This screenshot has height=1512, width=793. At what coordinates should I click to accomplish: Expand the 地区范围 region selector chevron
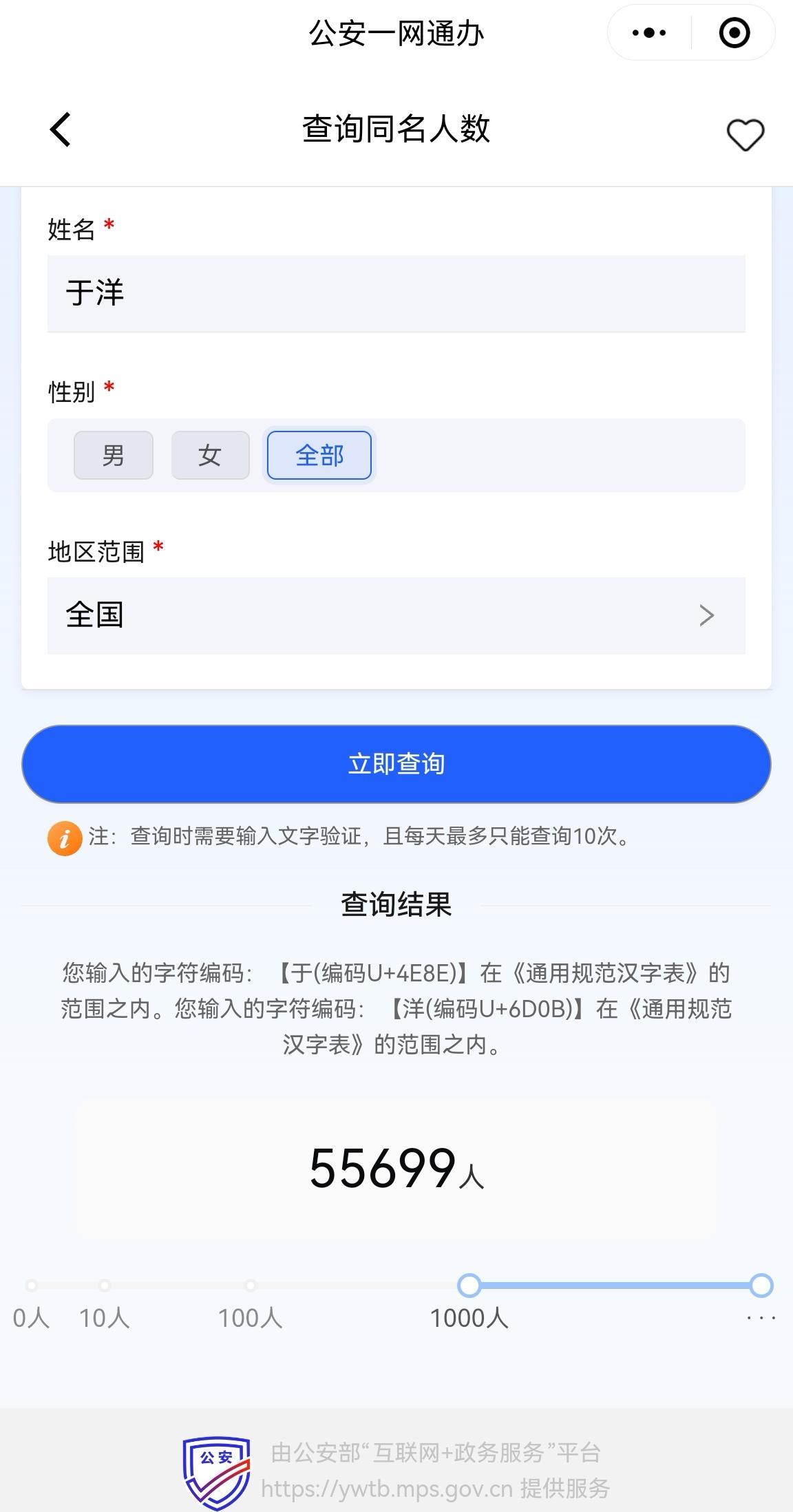tap(705, 615)
